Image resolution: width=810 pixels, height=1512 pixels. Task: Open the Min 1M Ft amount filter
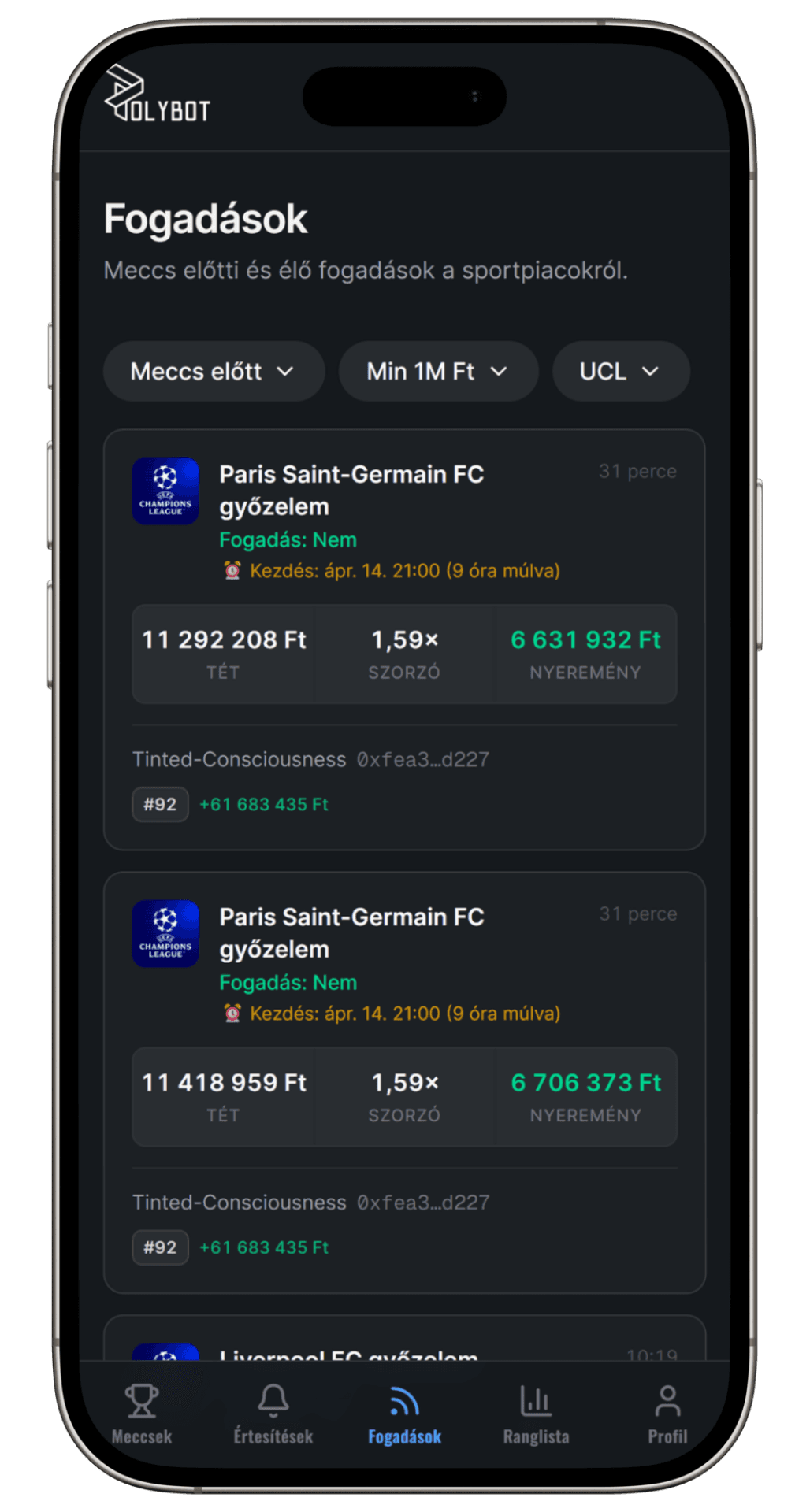[x=438, y=371]
